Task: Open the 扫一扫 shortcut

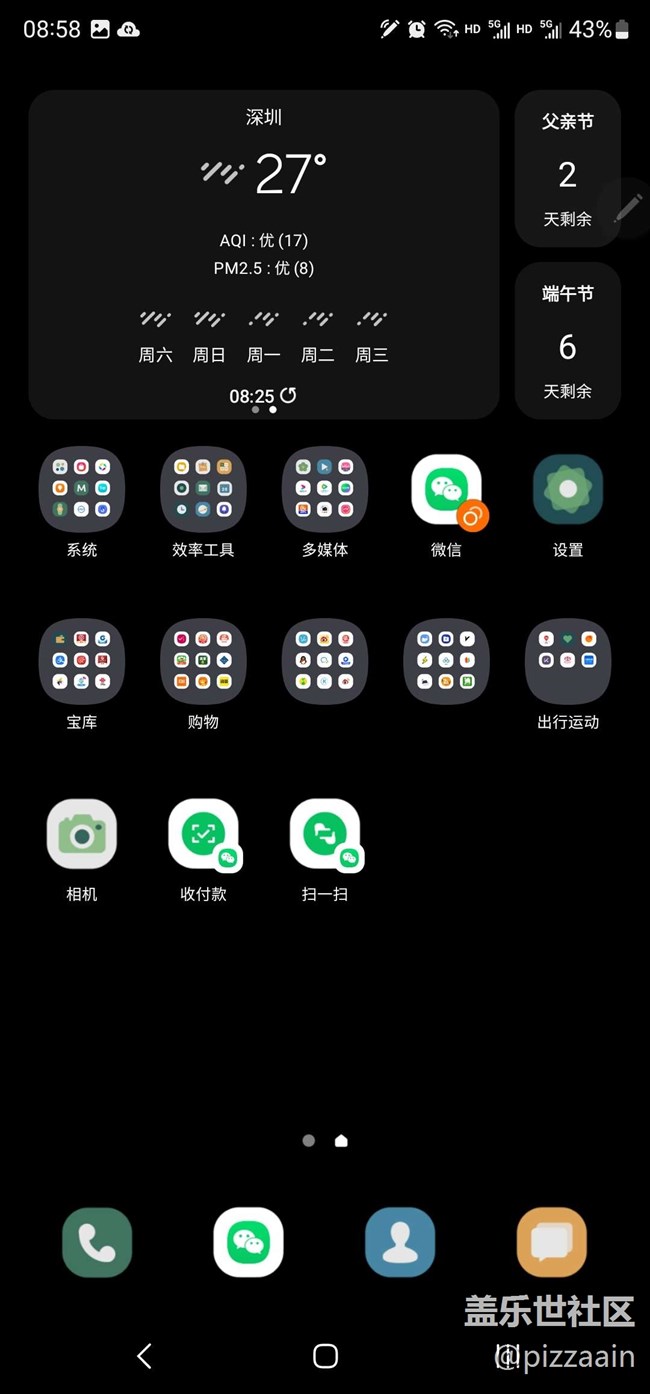Action: (325, 834)
